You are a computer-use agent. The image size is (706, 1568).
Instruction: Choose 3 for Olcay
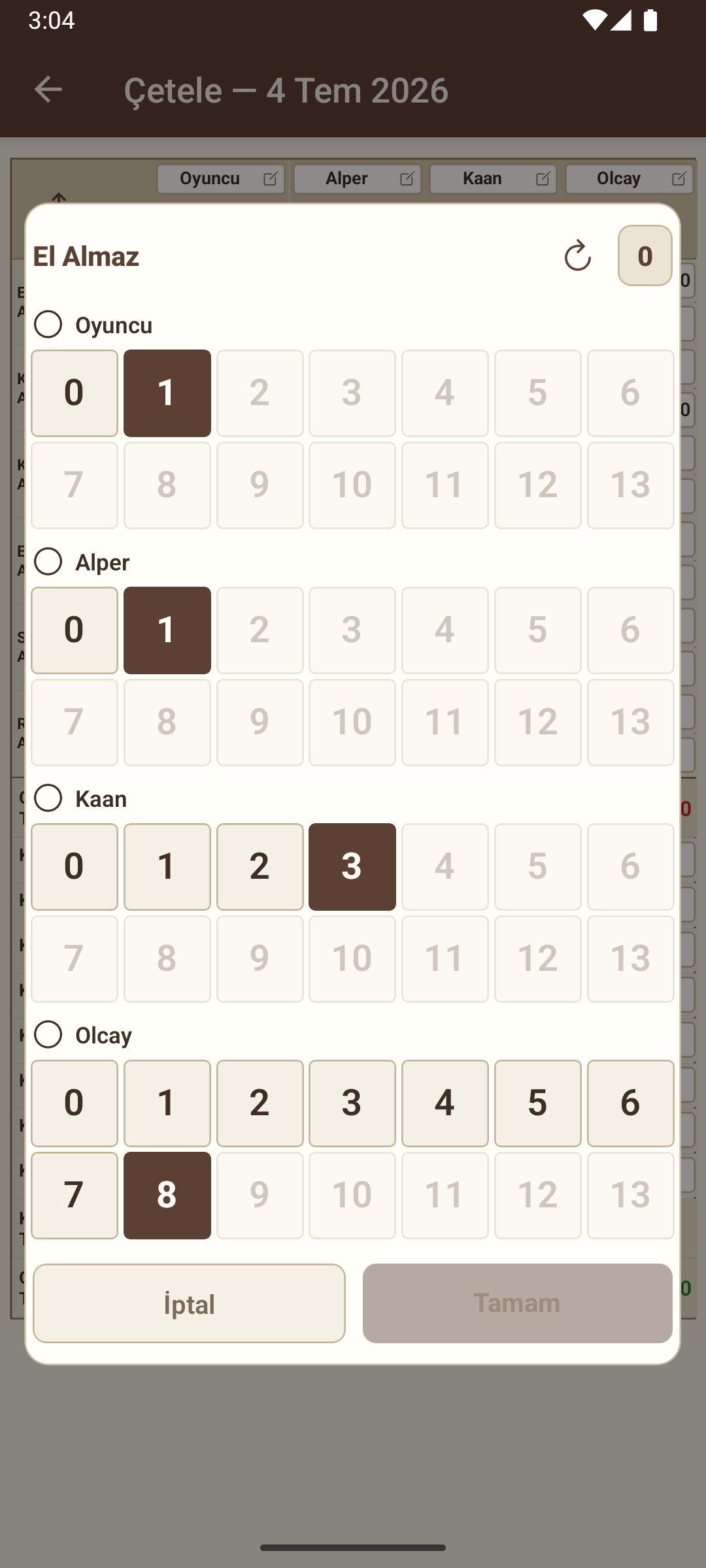352,1103
